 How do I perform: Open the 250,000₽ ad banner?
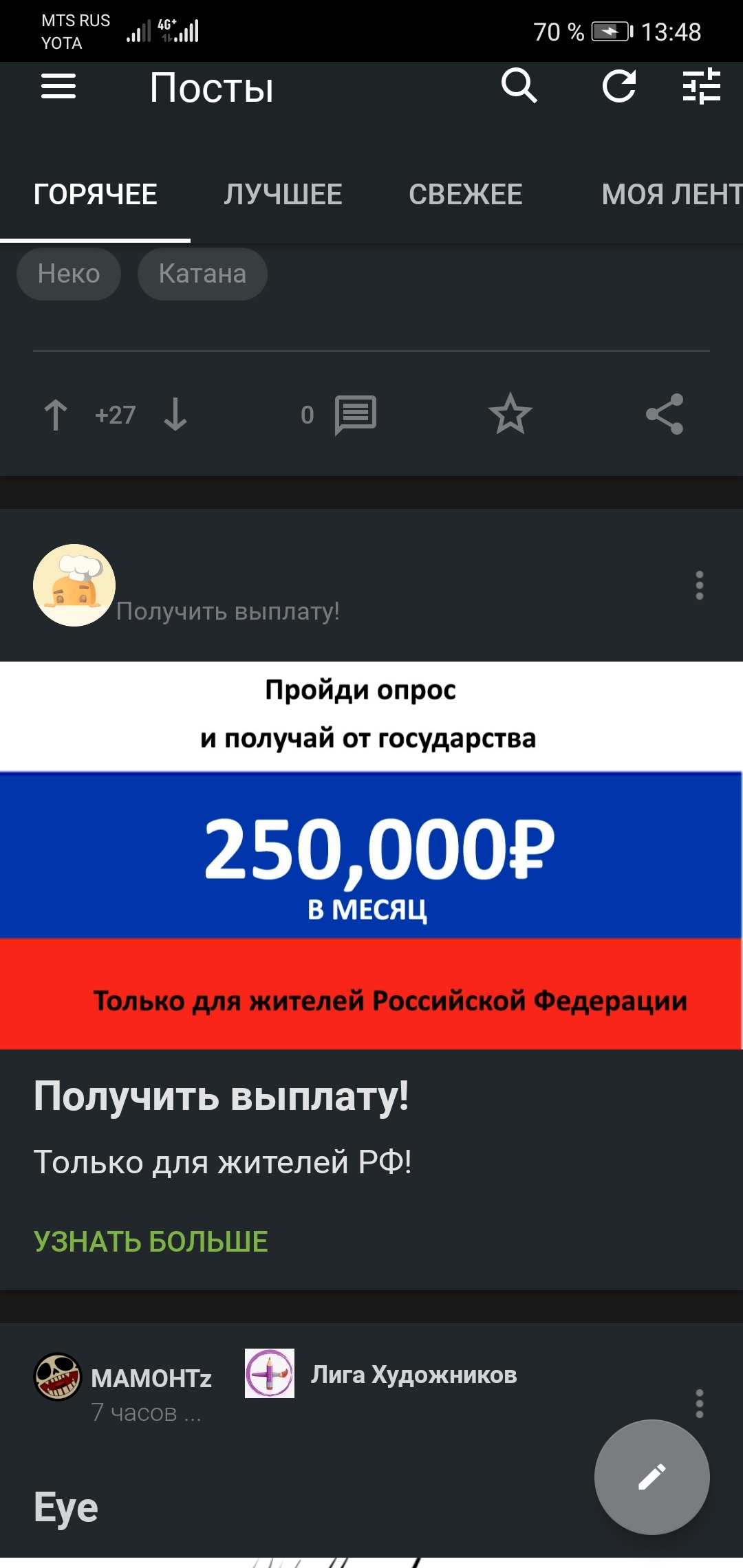(x=371, y=855)
